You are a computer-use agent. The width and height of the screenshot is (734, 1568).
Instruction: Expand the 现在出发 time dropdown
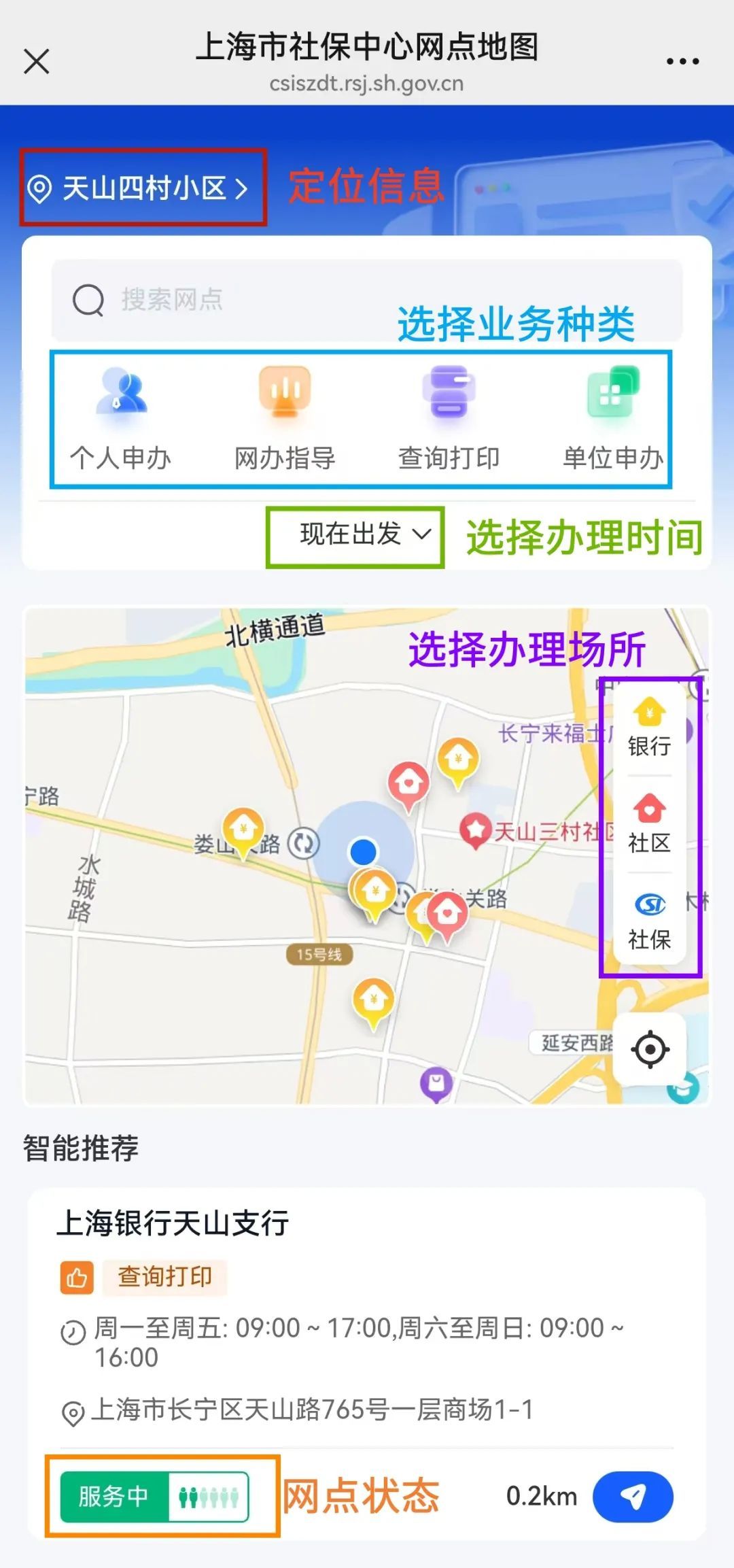click(365, 534)
